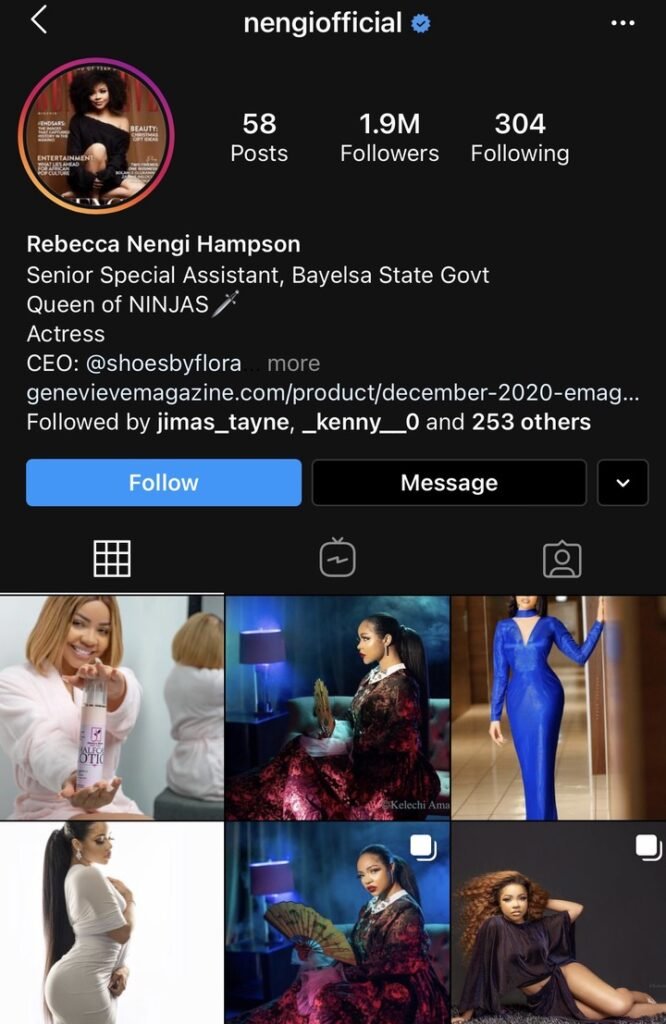Viewport: 666px width, 1024px height.
Task: Switch to the grid posts tab
Action: click(112, 558)
